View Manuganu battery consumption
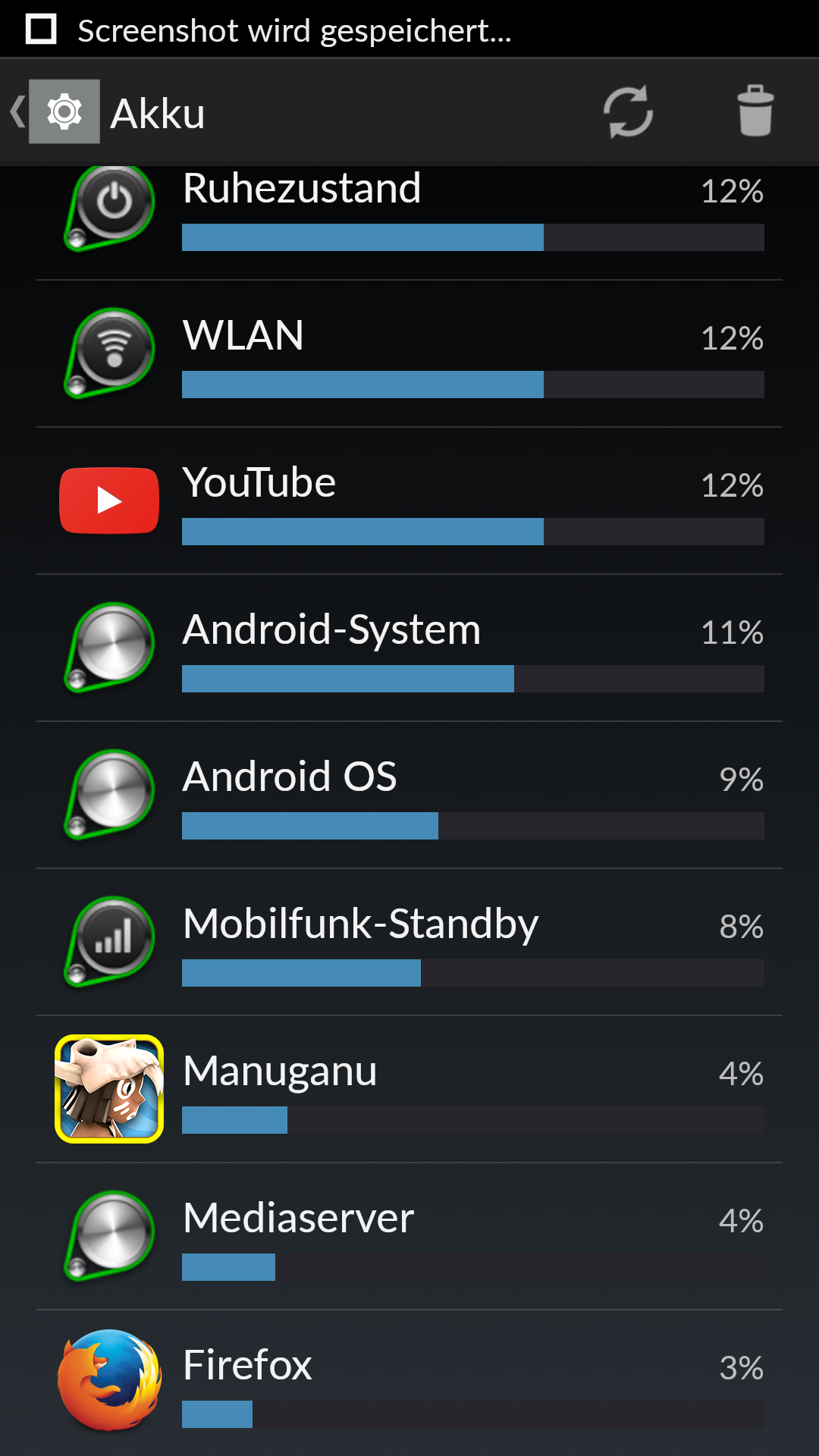819x1456 pixels. click(409, 1090)
